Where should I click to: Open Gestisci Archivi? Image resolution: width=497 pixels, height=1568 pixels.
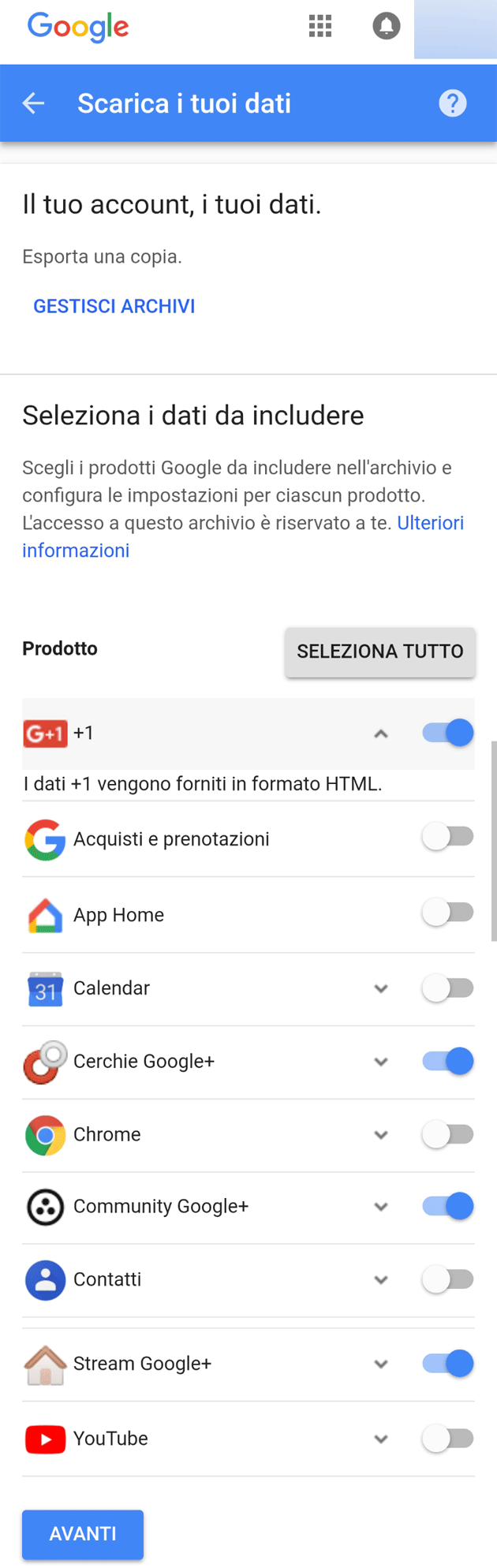(x=114, y=306)
